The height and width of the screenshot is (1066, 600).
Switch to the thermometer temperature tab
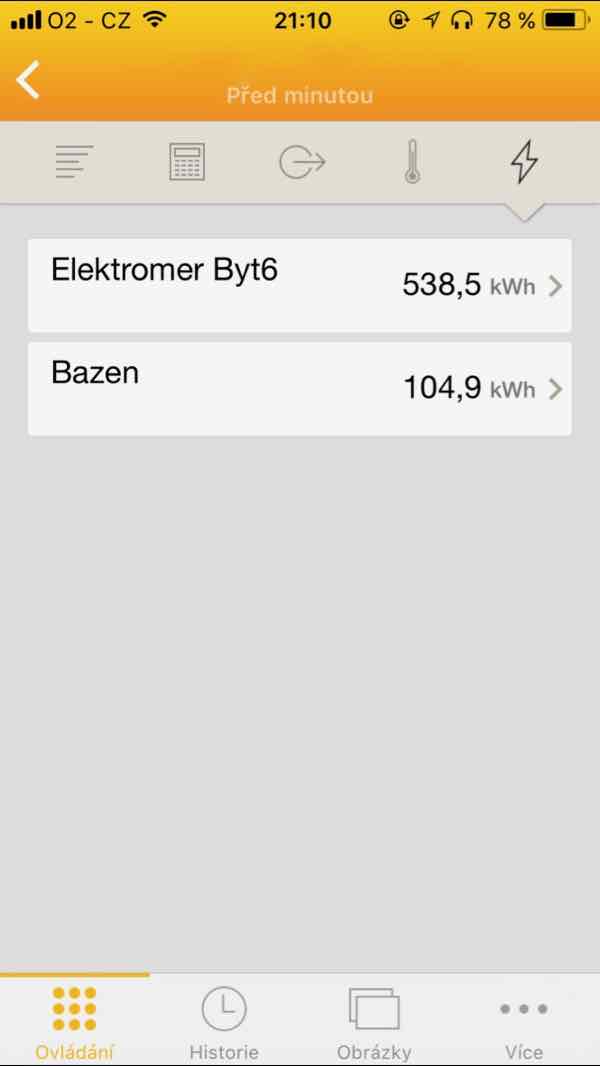click(412, 162)
